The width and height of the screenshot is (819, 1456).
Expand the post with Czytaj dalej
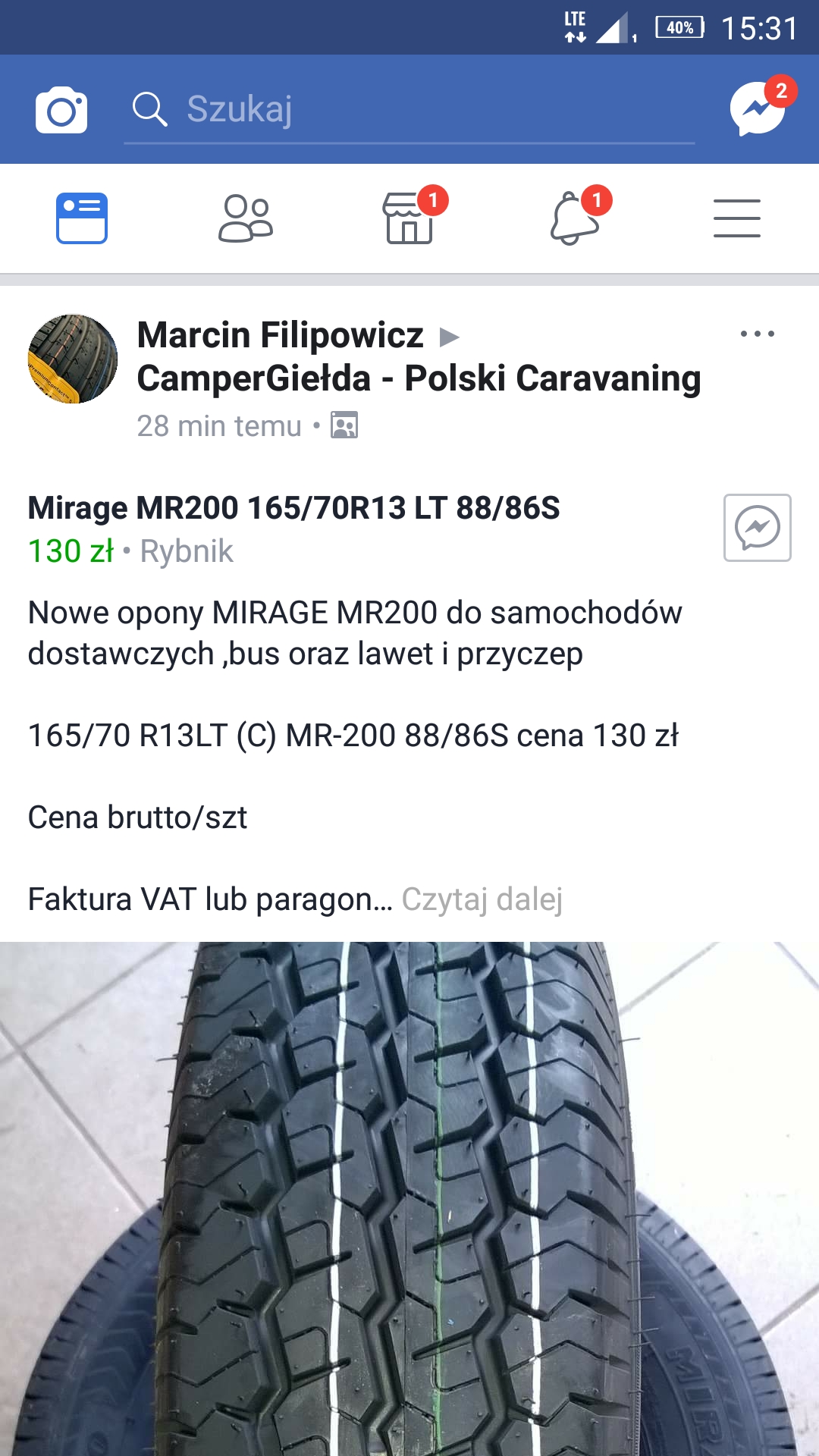(x=482, y=899)
